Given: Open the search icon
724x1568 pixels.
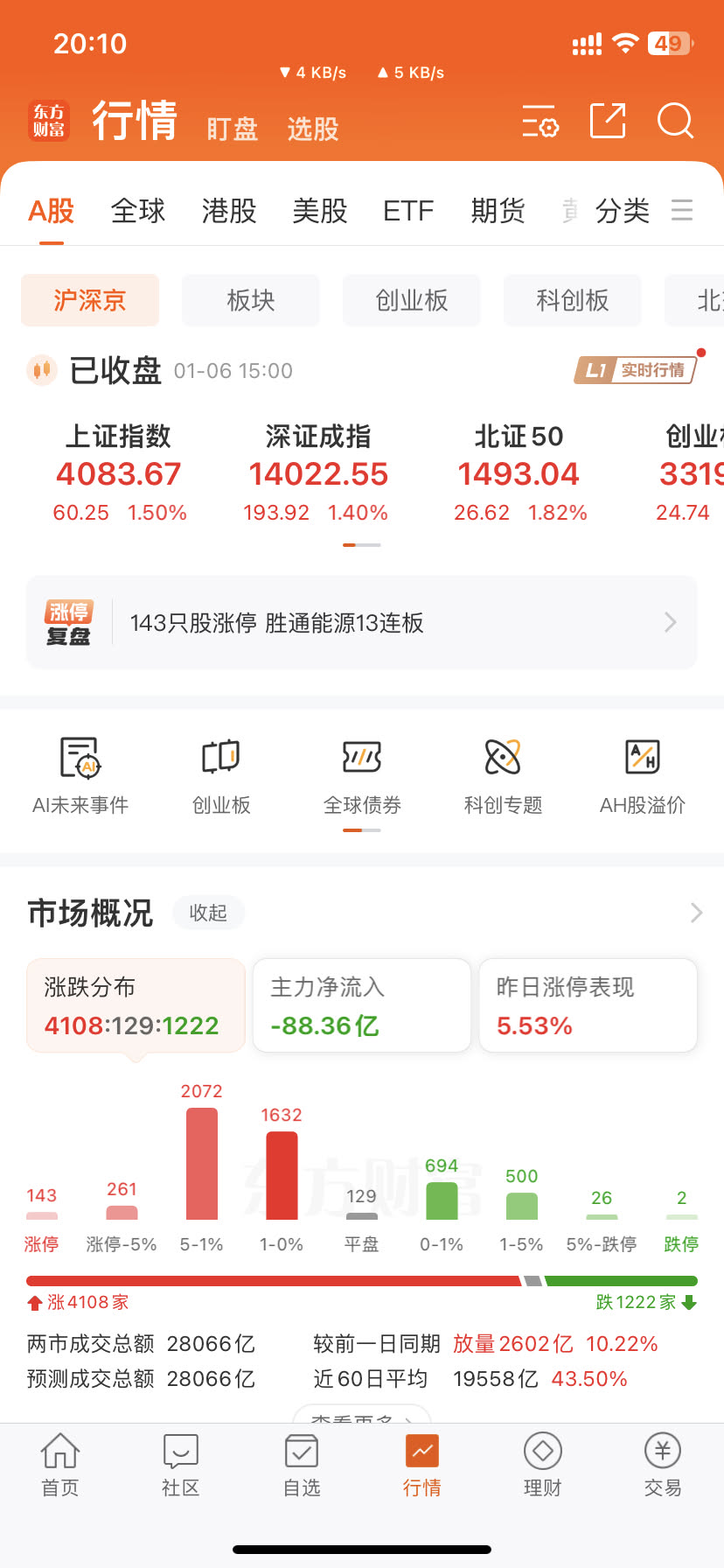Looking at the screenshot, I should (x=675, y=122).
